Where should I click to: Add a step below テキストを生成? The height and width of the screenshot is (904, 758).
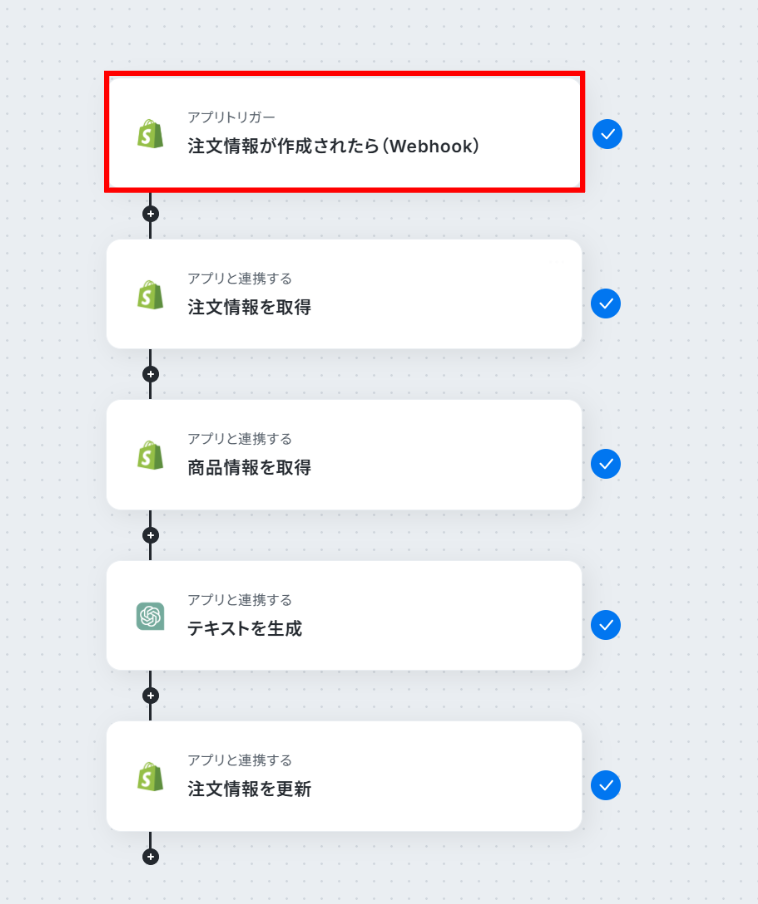point(150,695)
